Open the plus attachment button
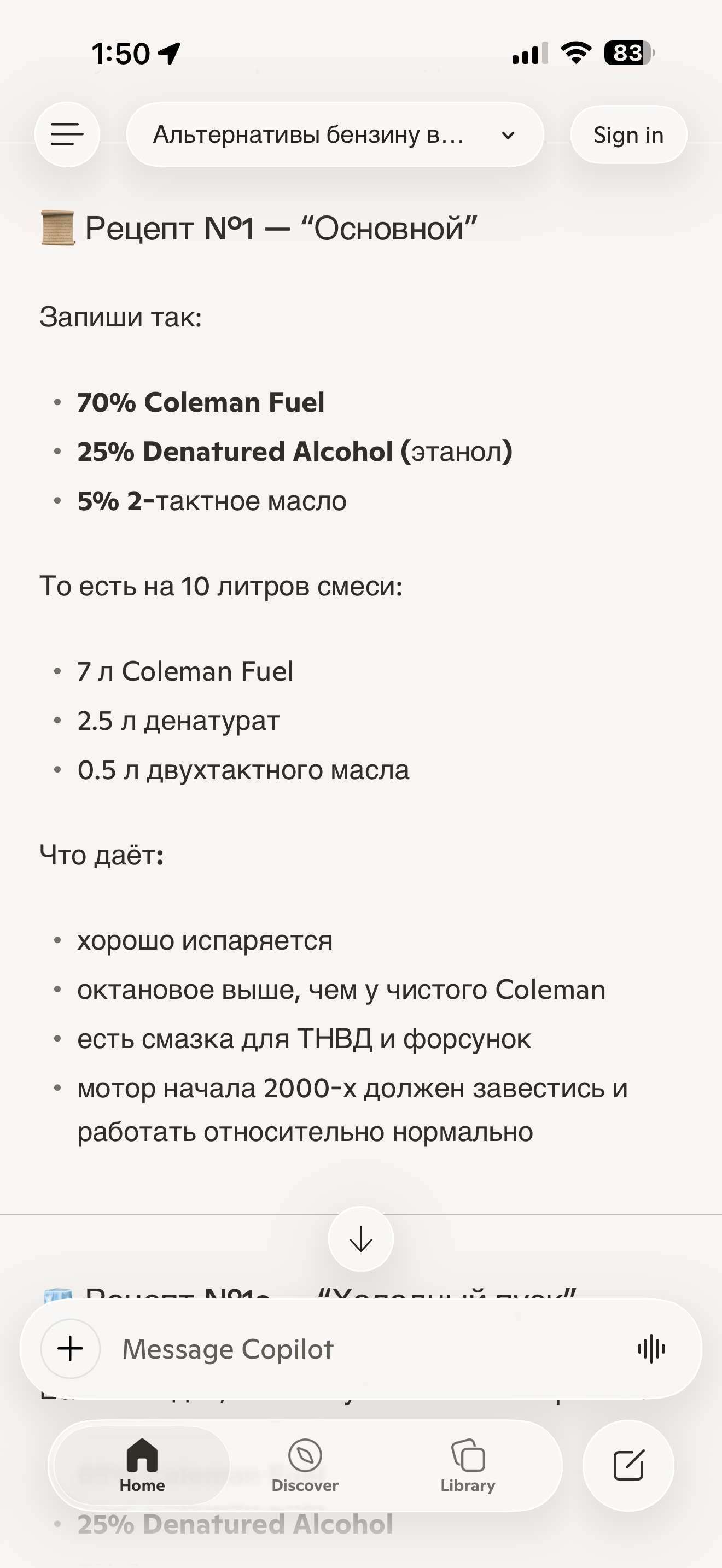The image size is (722, 1568). pyautogui.click(x=71, y=1349)
